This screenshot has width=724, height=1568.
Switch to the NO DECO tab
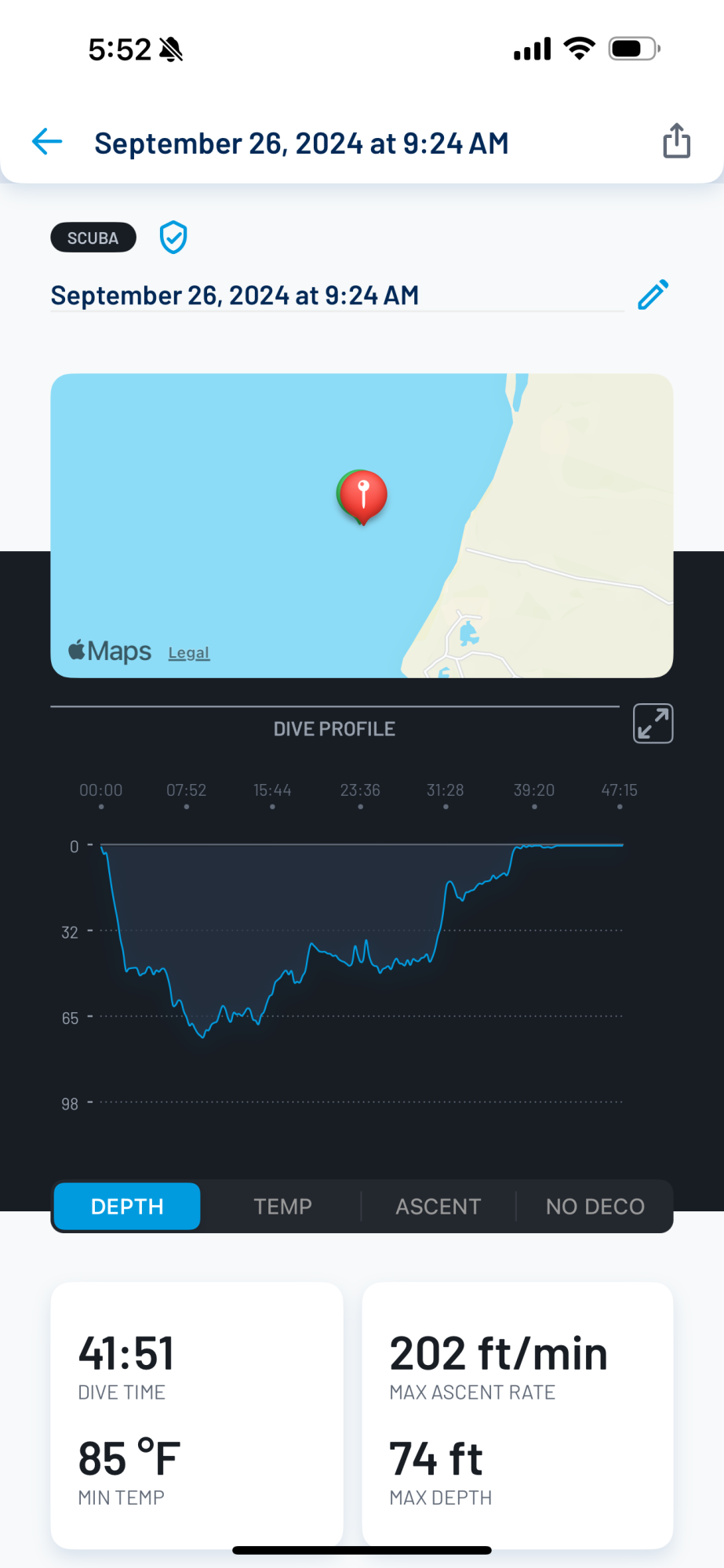pos(595,1206)
